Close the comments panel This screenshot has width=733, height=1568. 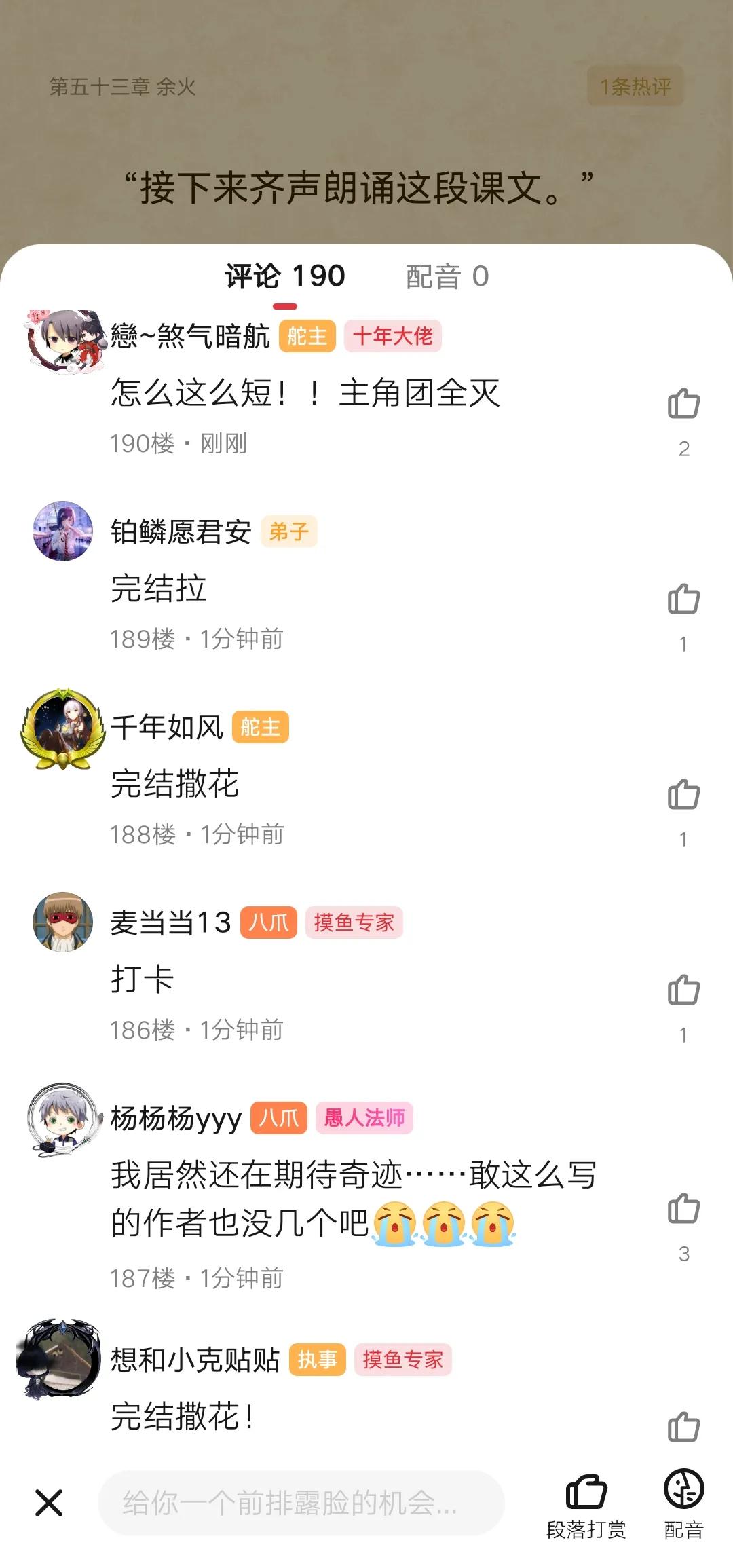[x=49, y=1503]
